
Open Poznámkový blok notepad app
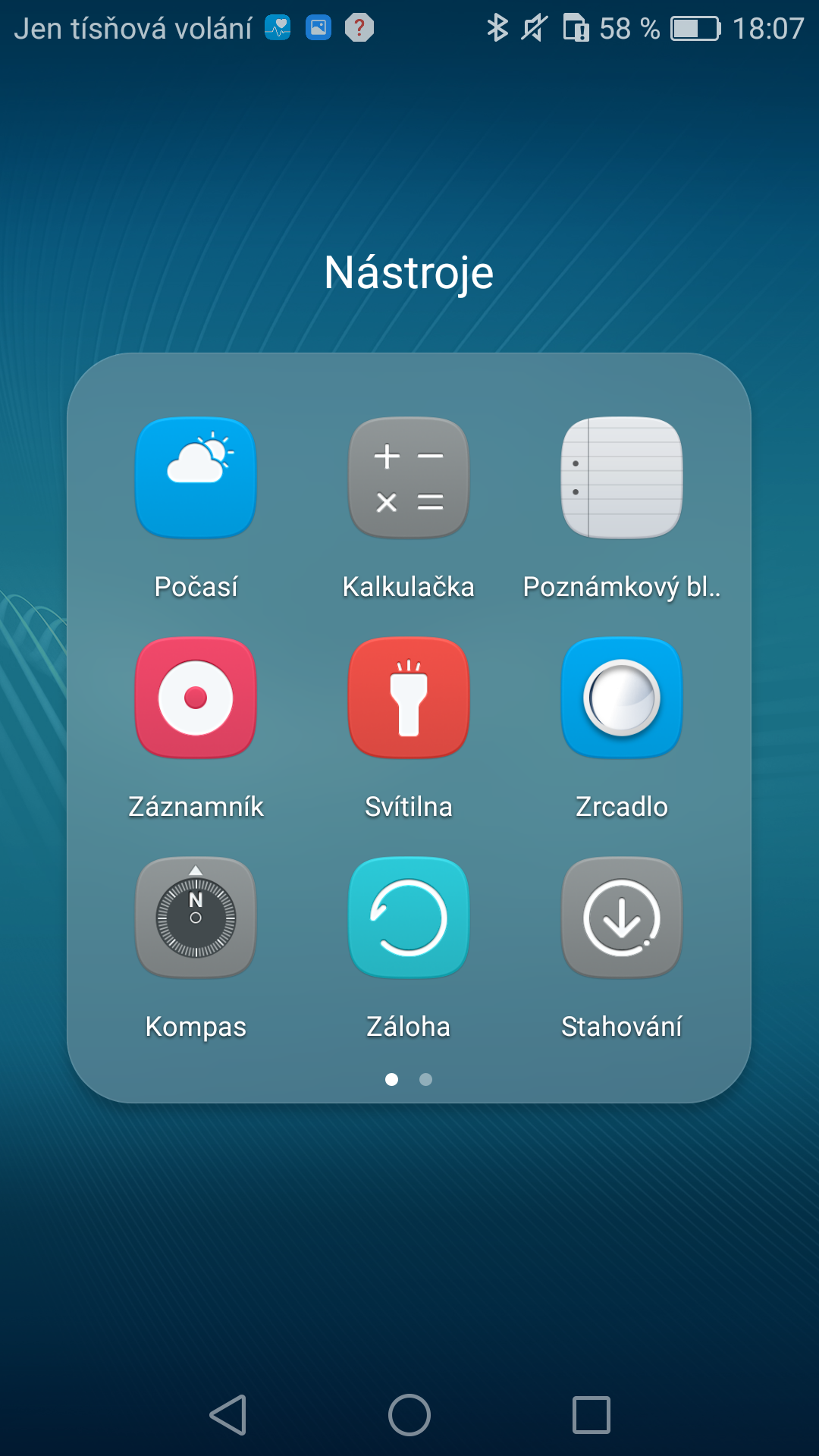[x=621, y=478]
